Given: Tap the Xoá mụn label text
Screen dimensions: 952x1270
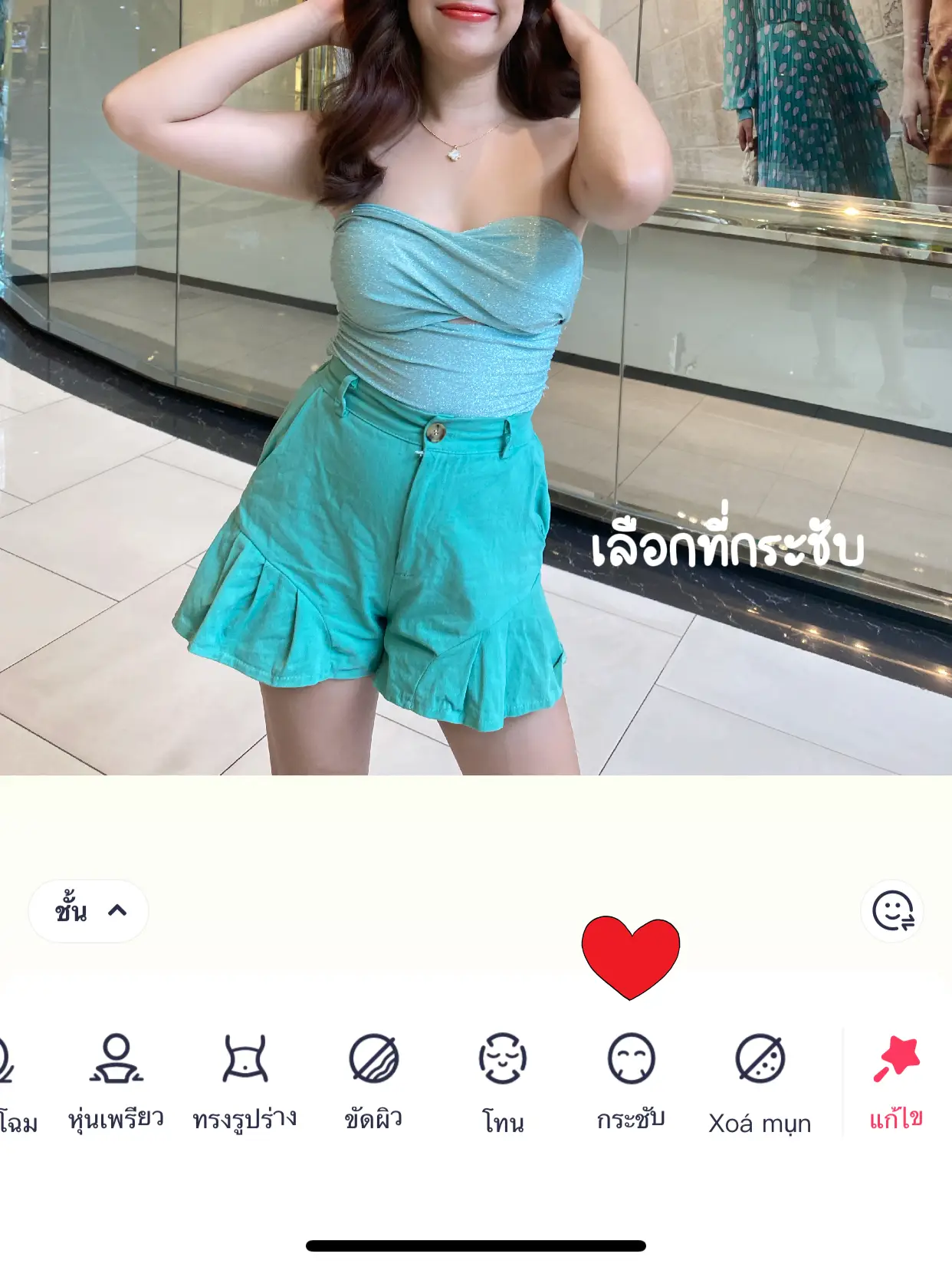Looking at the screenshot, I should 760,1122.
